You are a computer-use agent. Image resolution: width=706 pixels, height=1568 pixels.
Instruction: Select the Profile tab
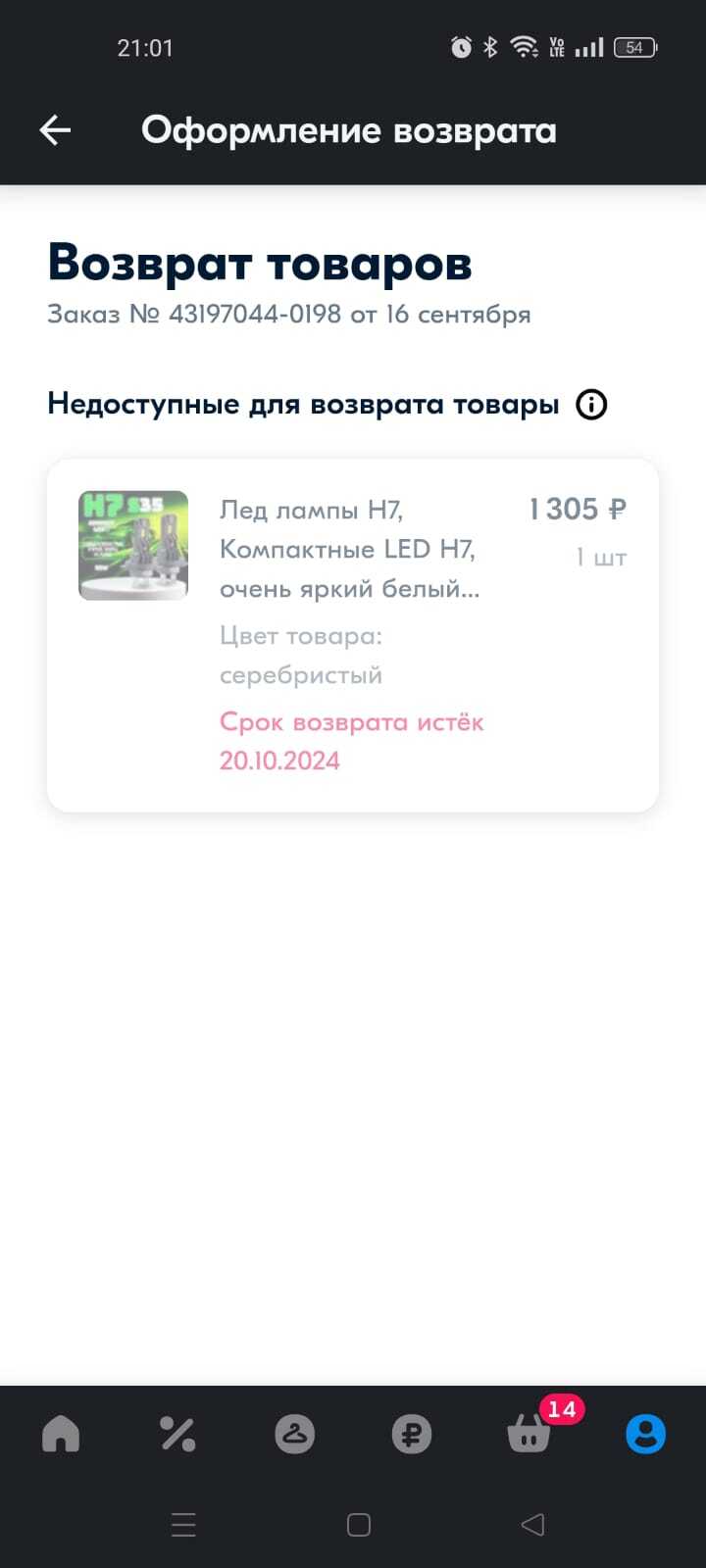click(x=644, y=1434)
